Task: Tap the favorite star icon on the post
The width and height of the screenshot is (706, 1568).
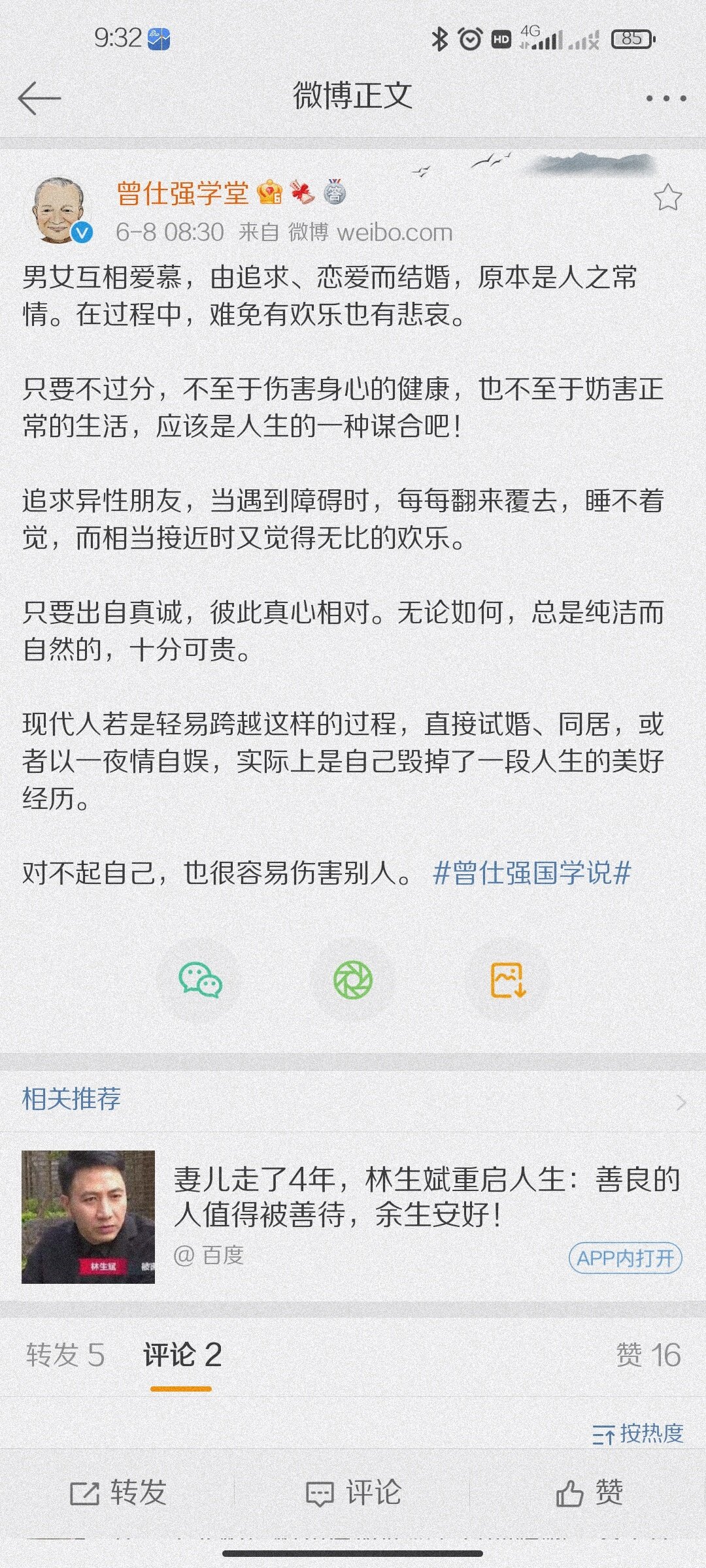Action: [667, 197]
